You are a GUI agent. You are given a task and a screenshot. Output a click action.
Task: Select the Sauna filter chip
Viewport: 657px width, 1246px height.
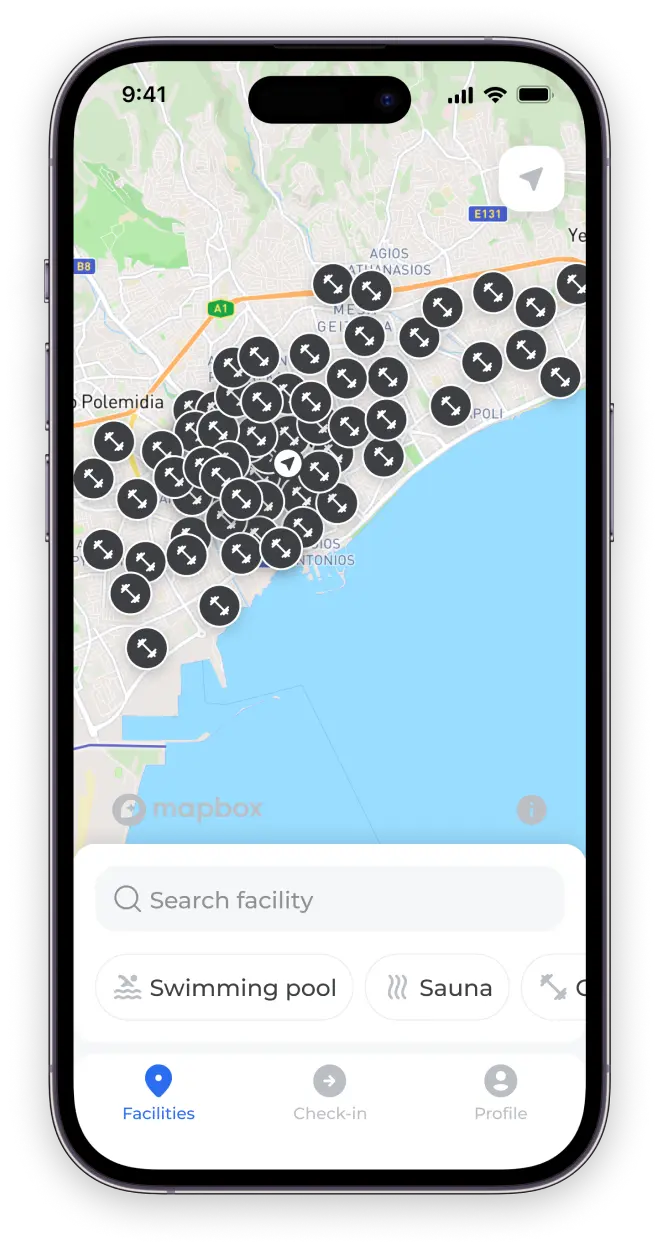click(437, 988)
